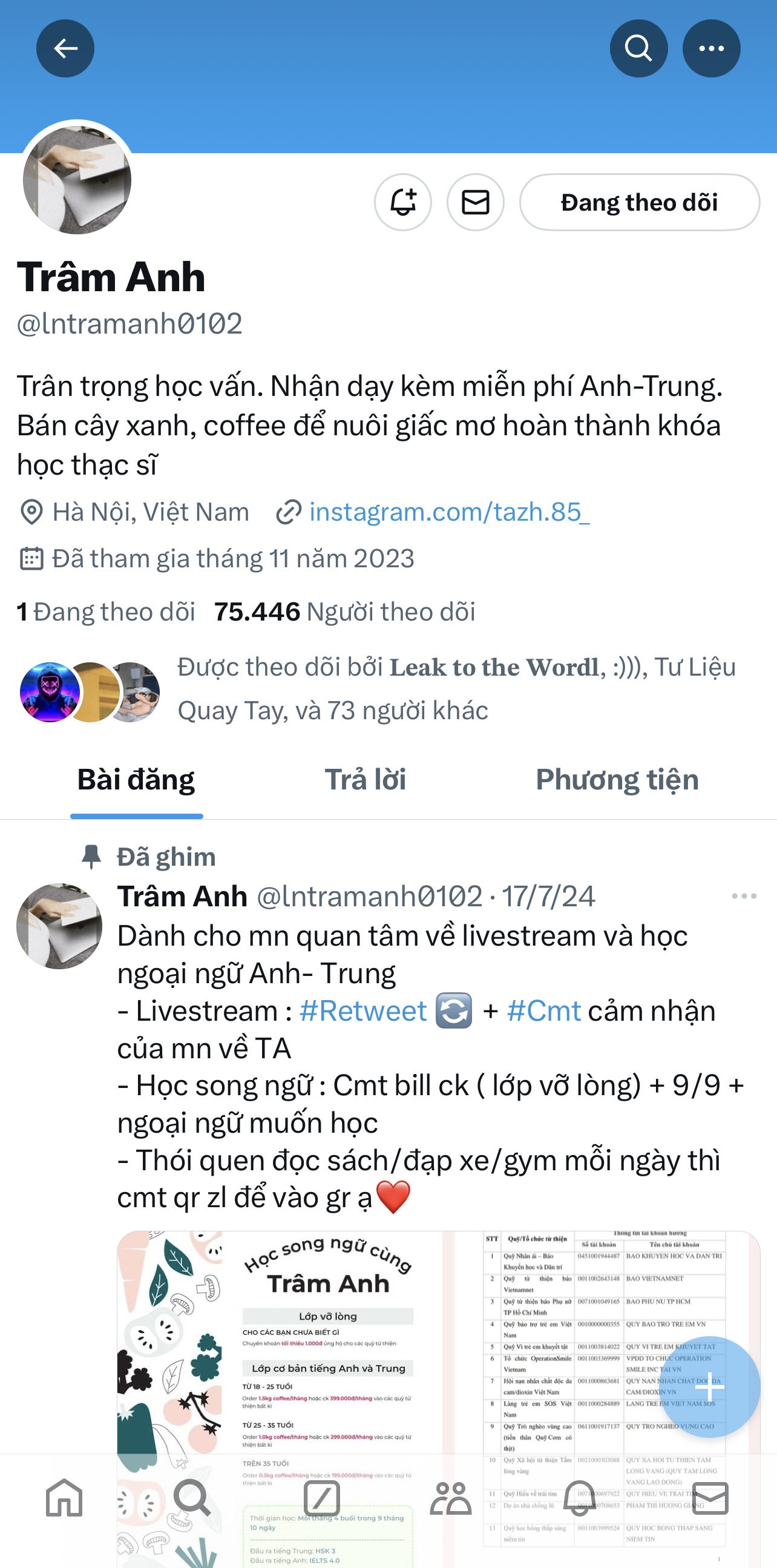The image size is (777, 1568).
Task: Open the #Cmt hashtag
Action: click(x=543, y=1011)
